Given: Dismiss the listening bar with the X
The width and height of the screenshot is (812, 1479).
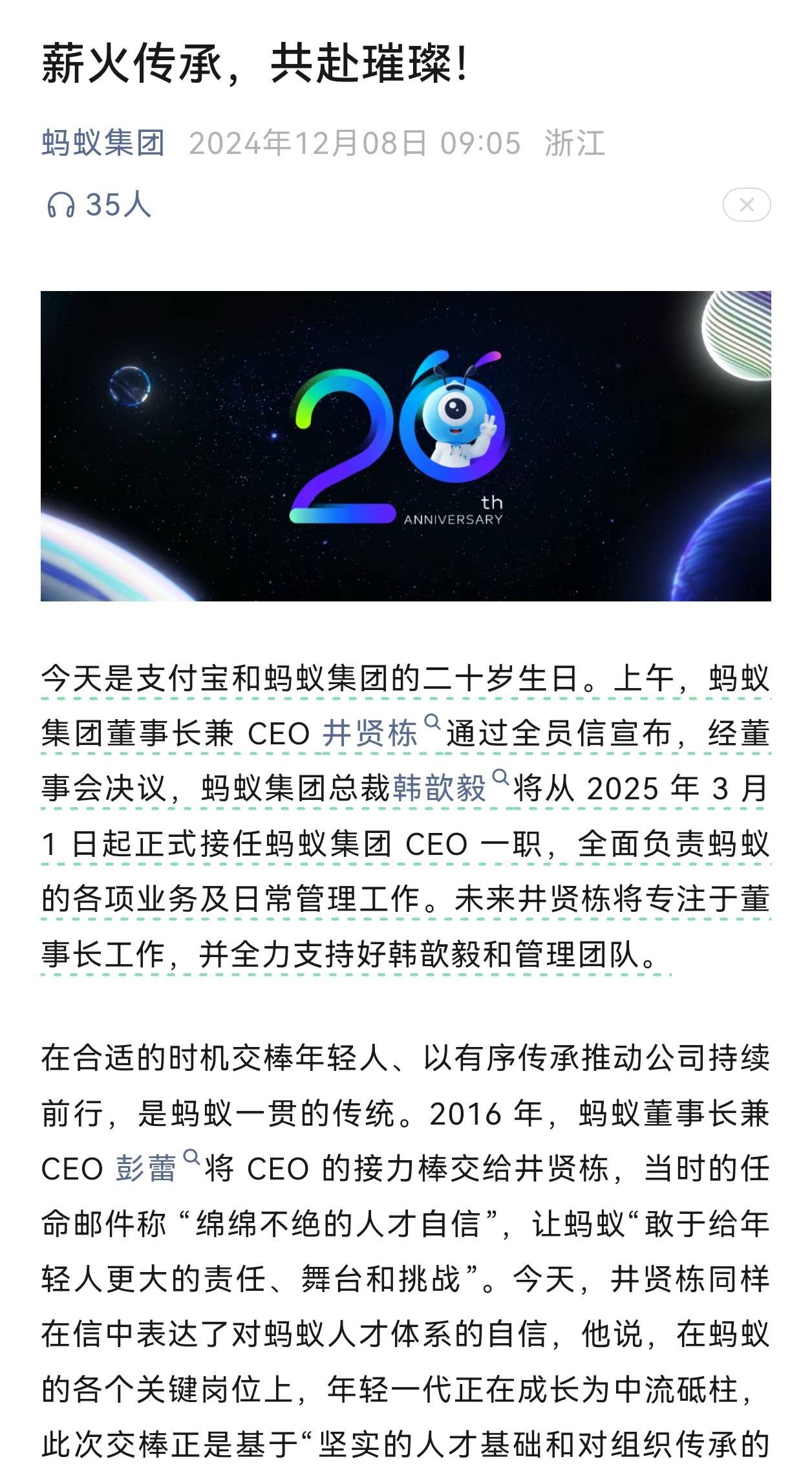Looking at the screenshot, I should (x=746, y=205).
